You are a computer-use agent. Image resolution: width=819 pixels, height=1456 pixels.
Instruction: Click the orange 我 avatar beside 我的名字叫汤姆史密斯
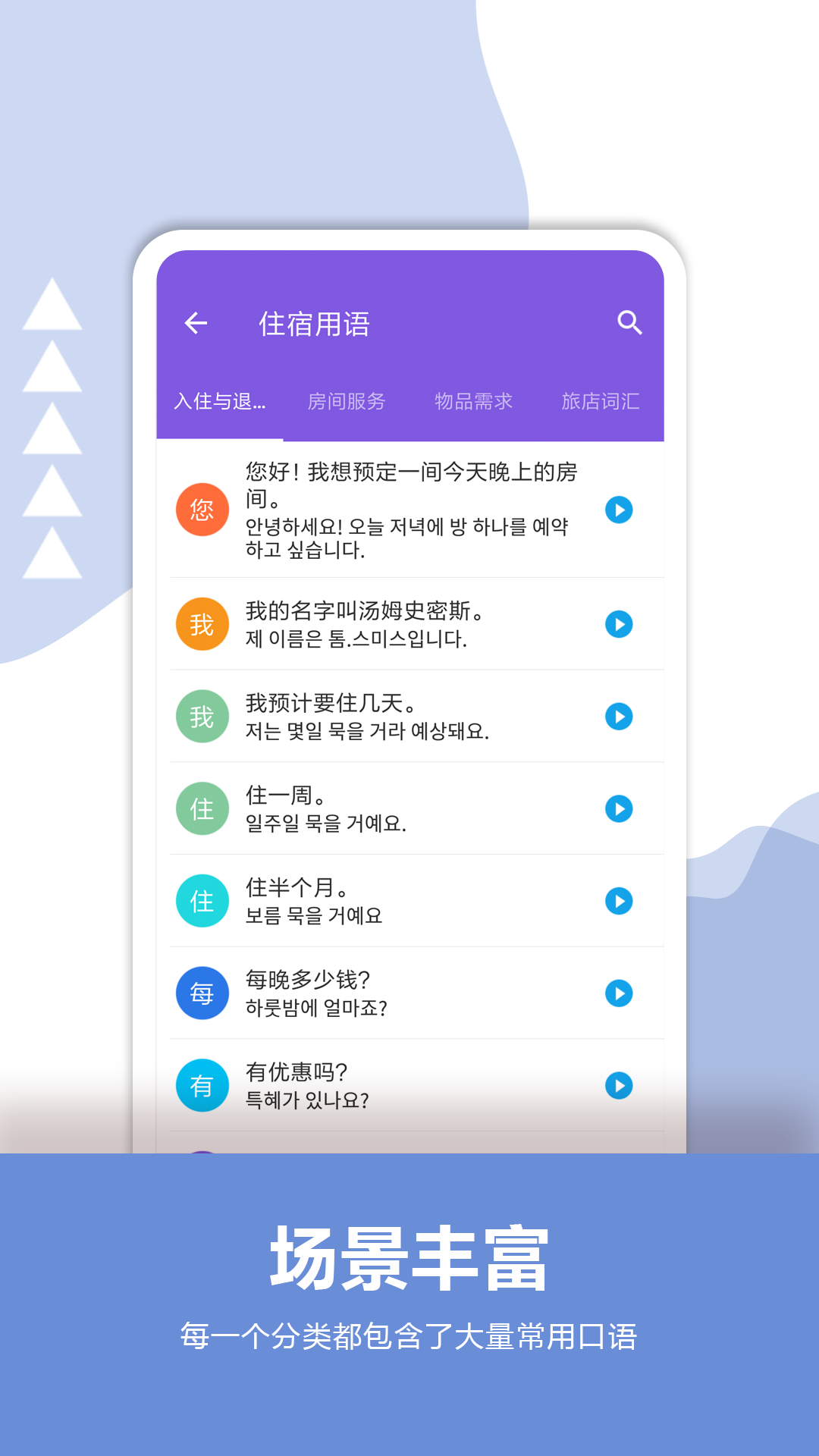[x=202, y=624]
